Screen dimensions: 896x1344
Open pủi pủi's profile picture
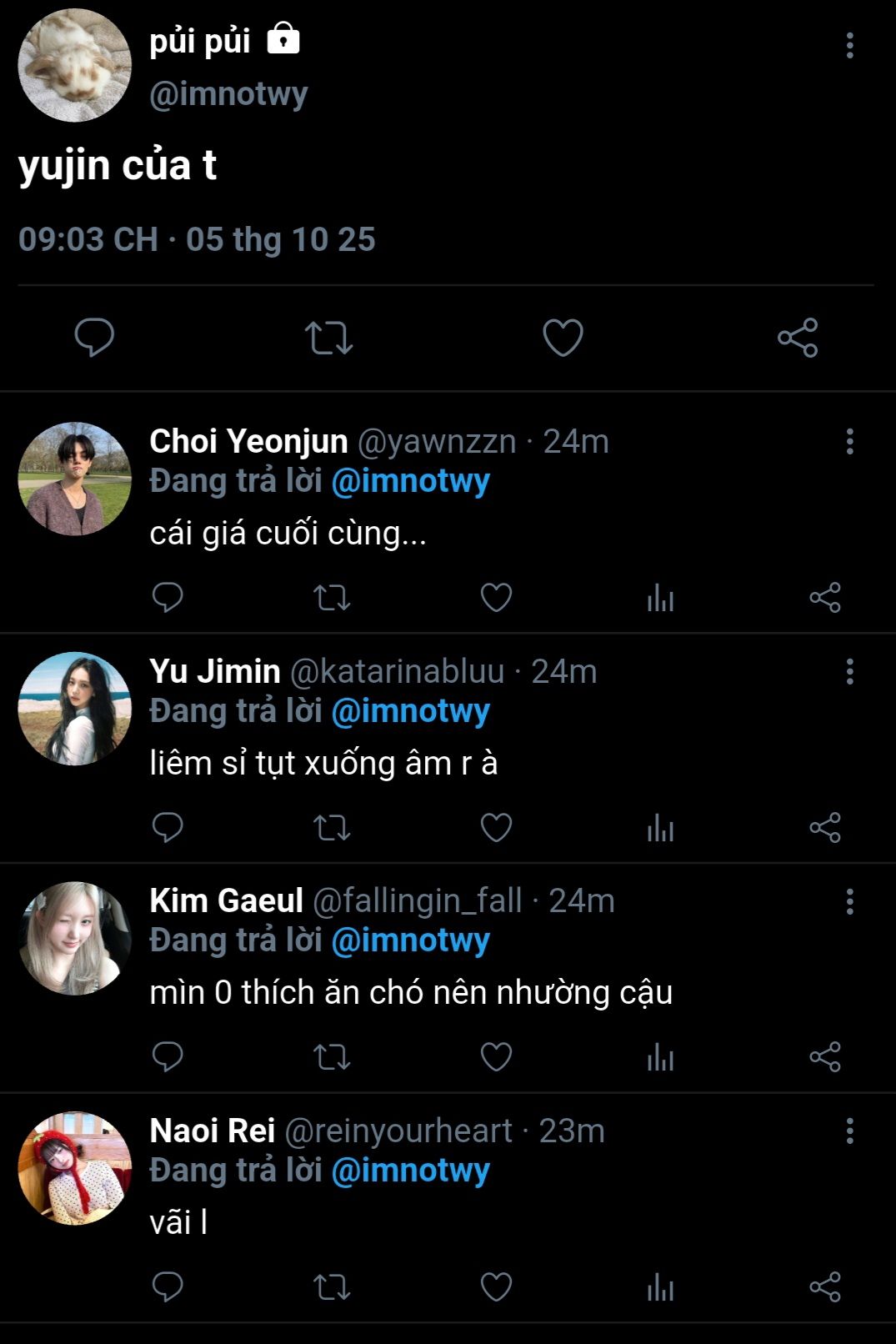point(75,65)
